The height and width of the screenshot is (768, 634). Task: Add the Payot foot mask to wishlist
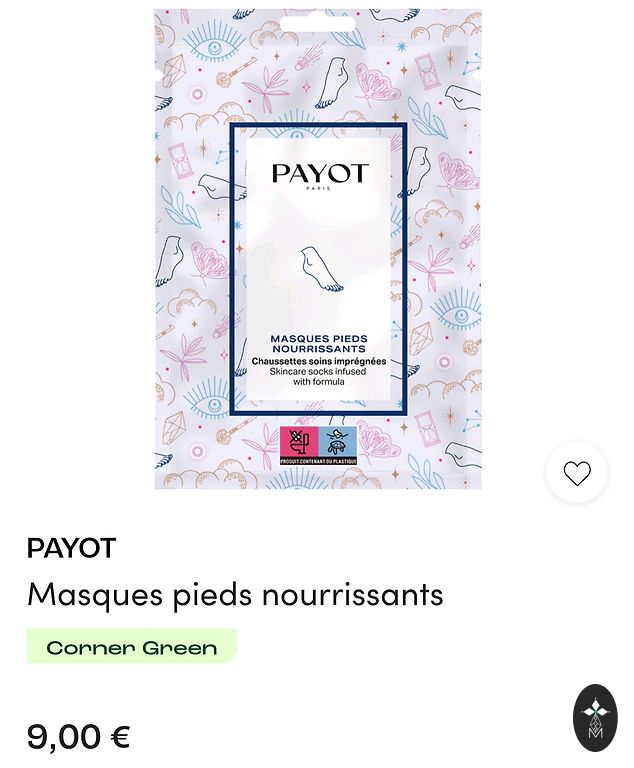(577, 473)
